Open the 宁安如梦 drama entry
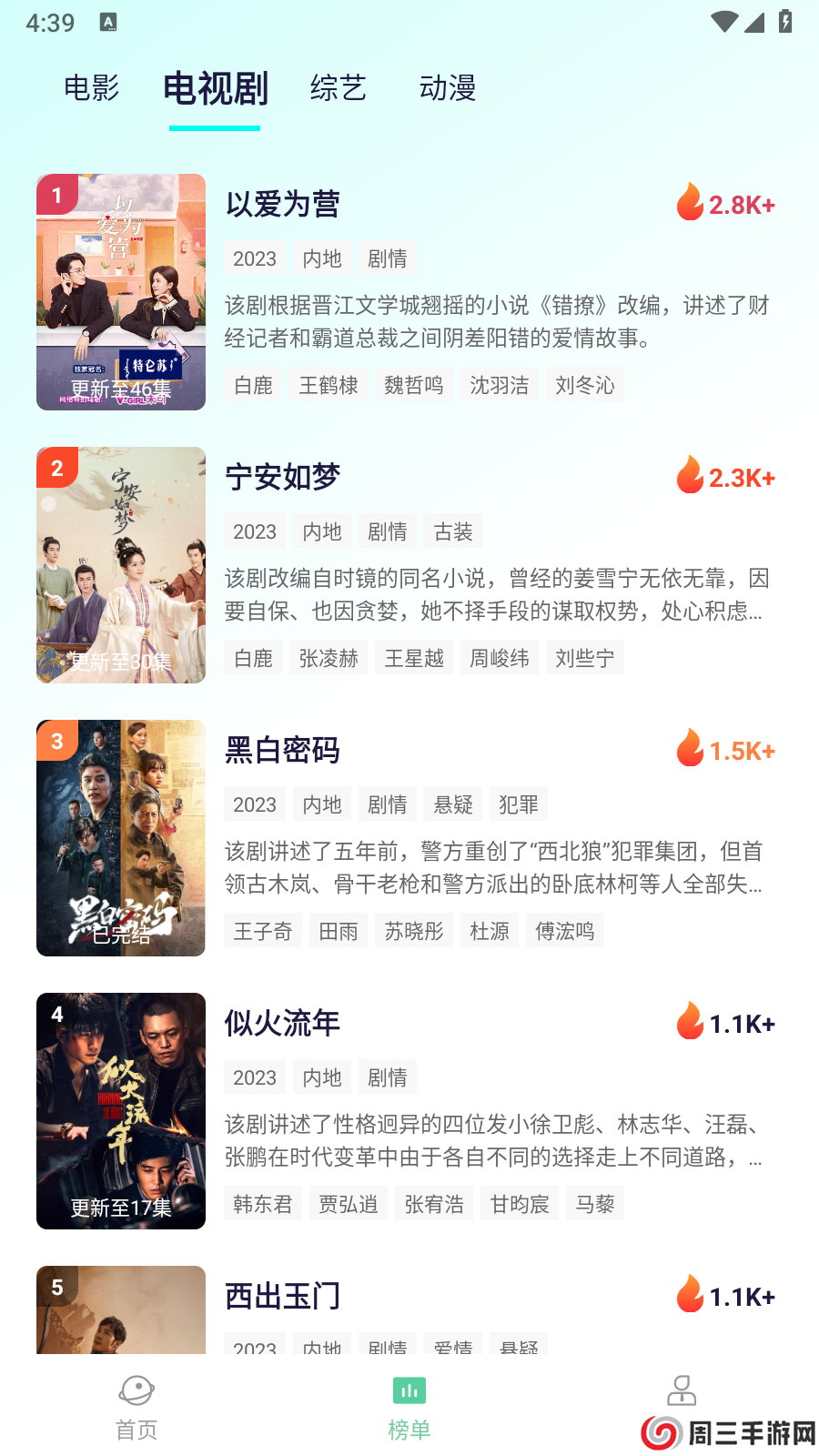This screenshot has height=1456, width=819. click(282, 478)
